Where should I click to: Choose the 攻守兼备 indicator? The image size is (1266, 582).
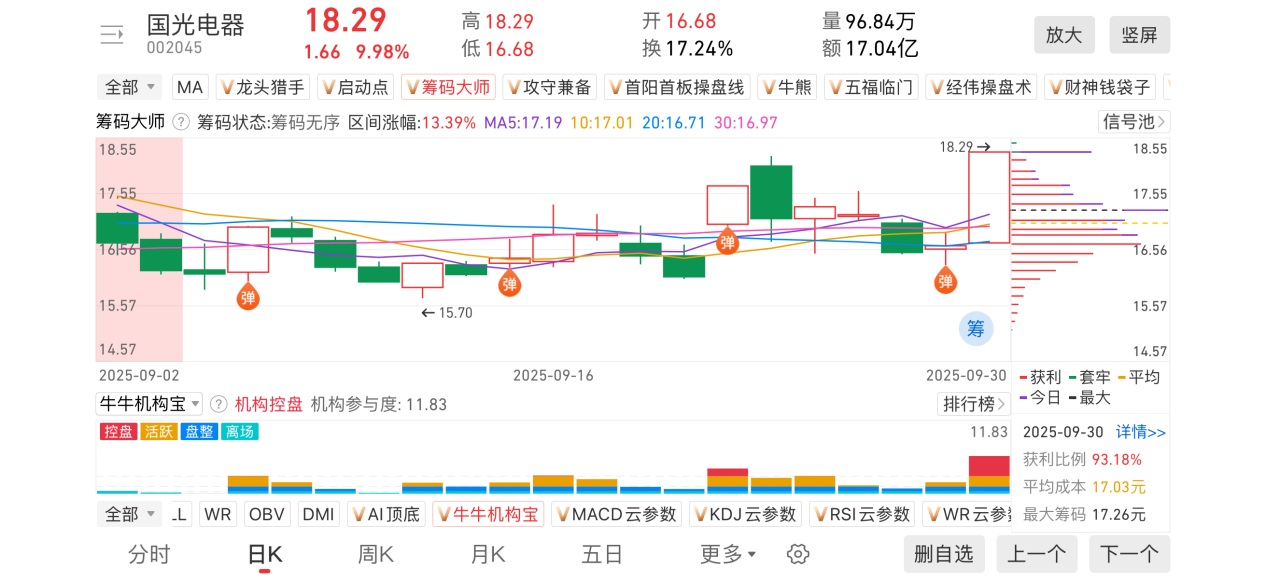click(550, 88)
